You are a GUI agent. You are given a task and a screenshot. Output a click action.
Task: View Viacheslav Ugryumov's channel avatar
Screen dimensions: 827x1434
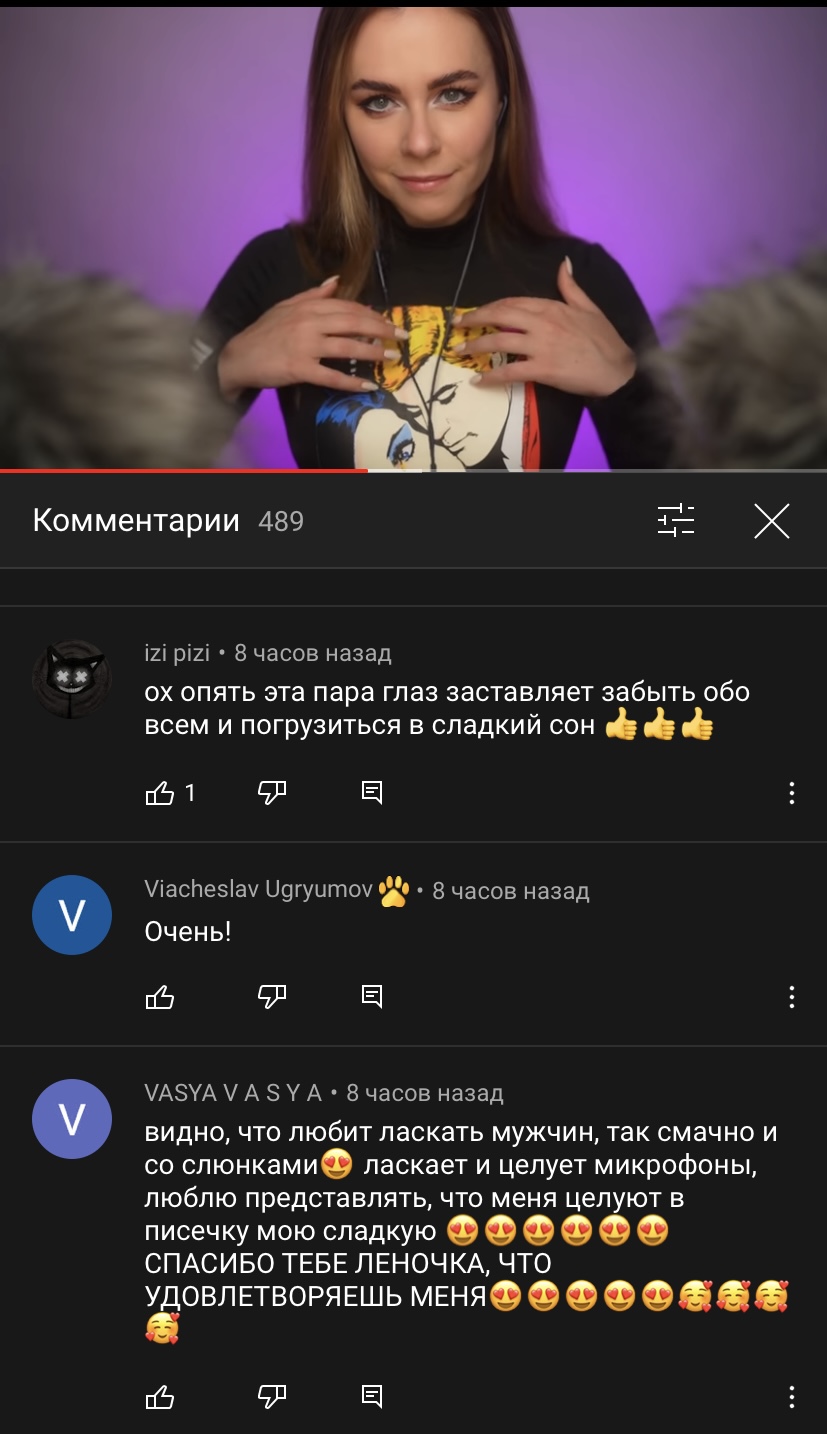[x=71, y=915]
